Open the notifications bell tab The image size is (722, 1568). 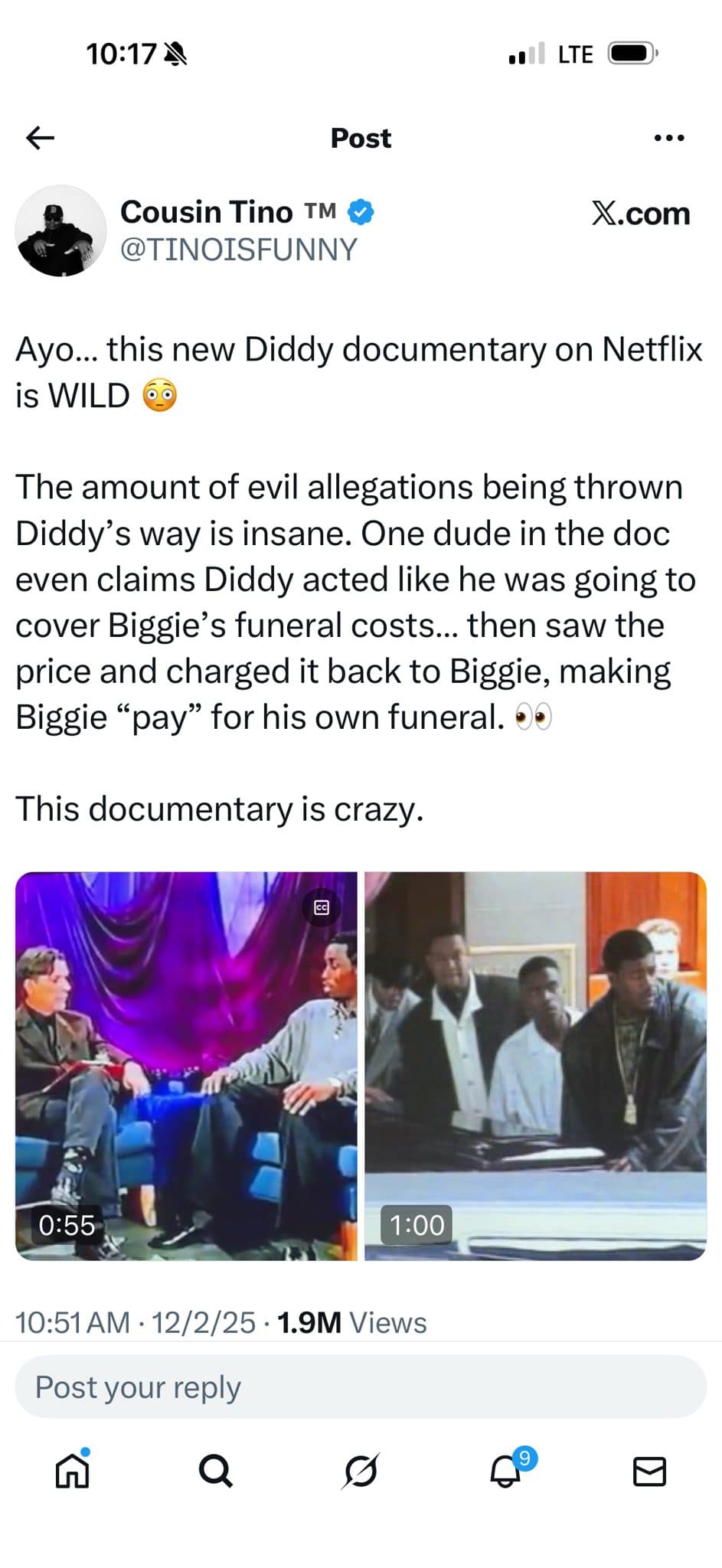click(506, 1471)
